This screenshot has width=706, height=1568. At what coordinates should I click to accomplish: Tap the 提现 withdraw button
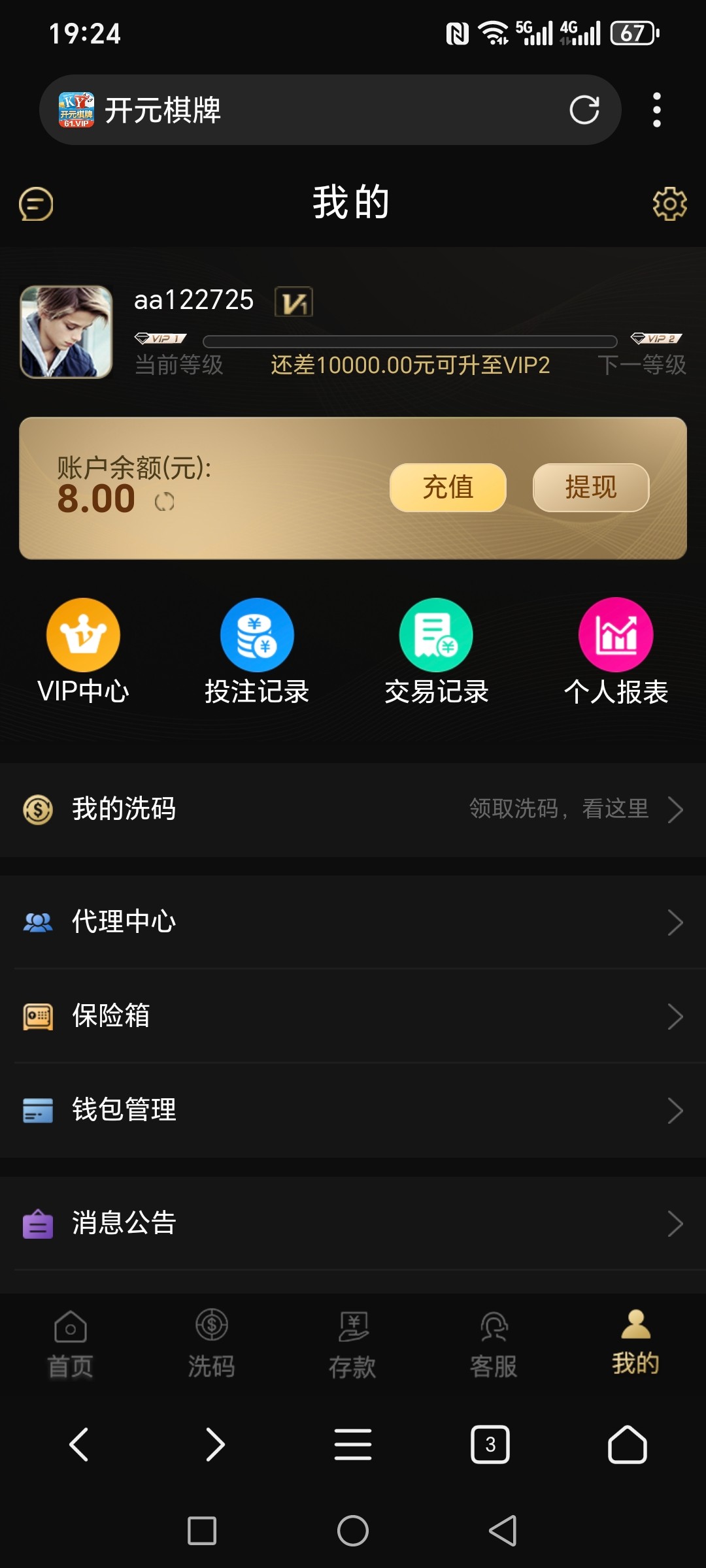click(x=591, y=487)
